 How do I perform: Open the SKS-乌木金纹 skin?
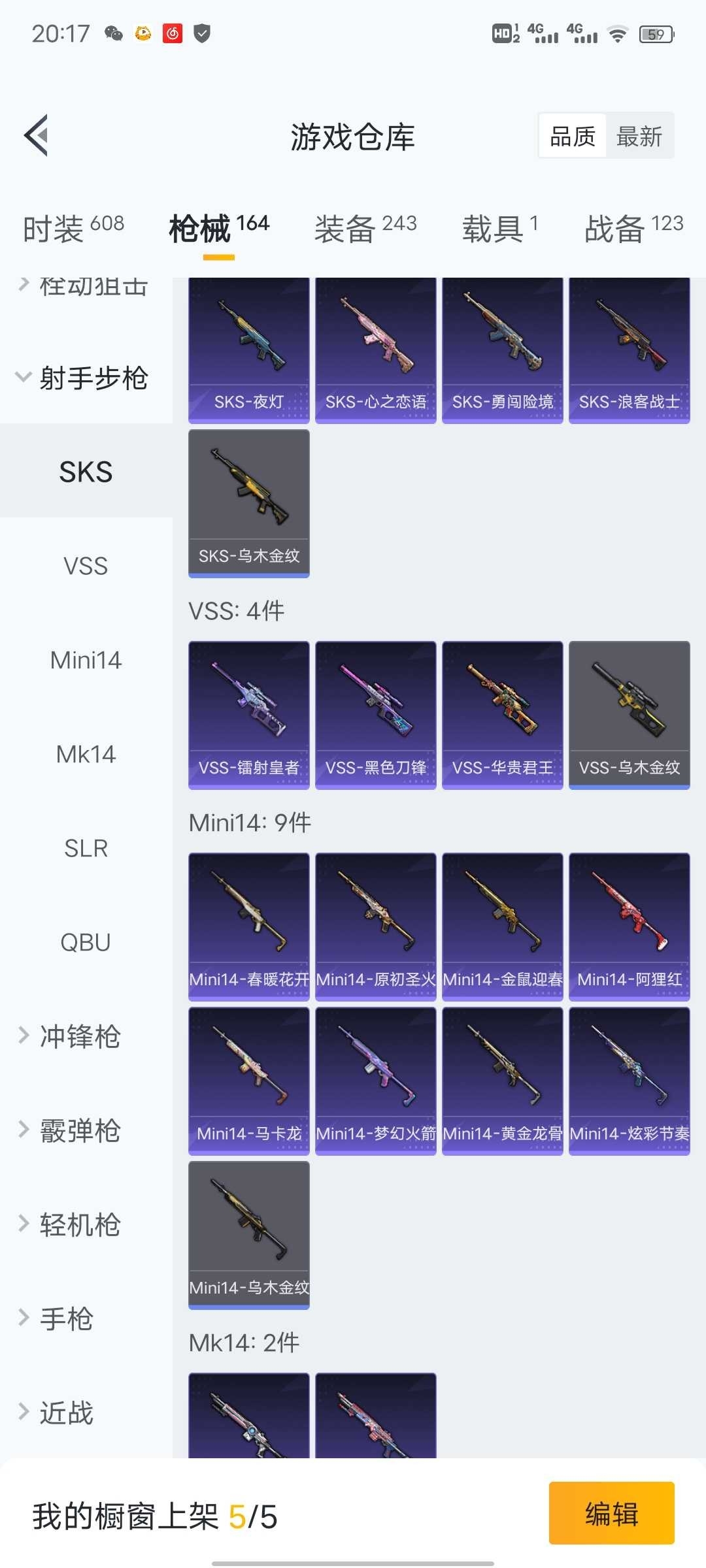[x=248, y=503]
